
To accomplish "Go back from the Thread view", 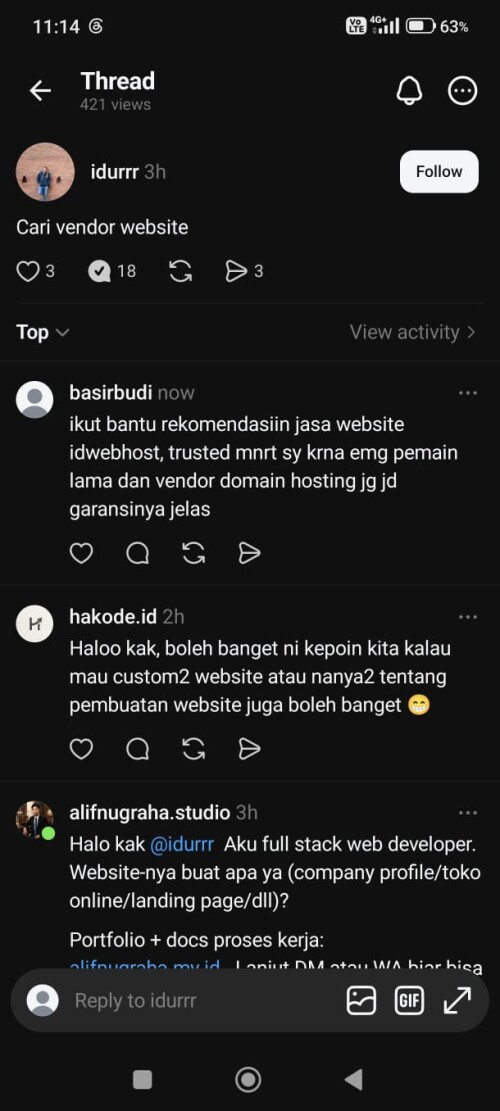I will [40, 91].
